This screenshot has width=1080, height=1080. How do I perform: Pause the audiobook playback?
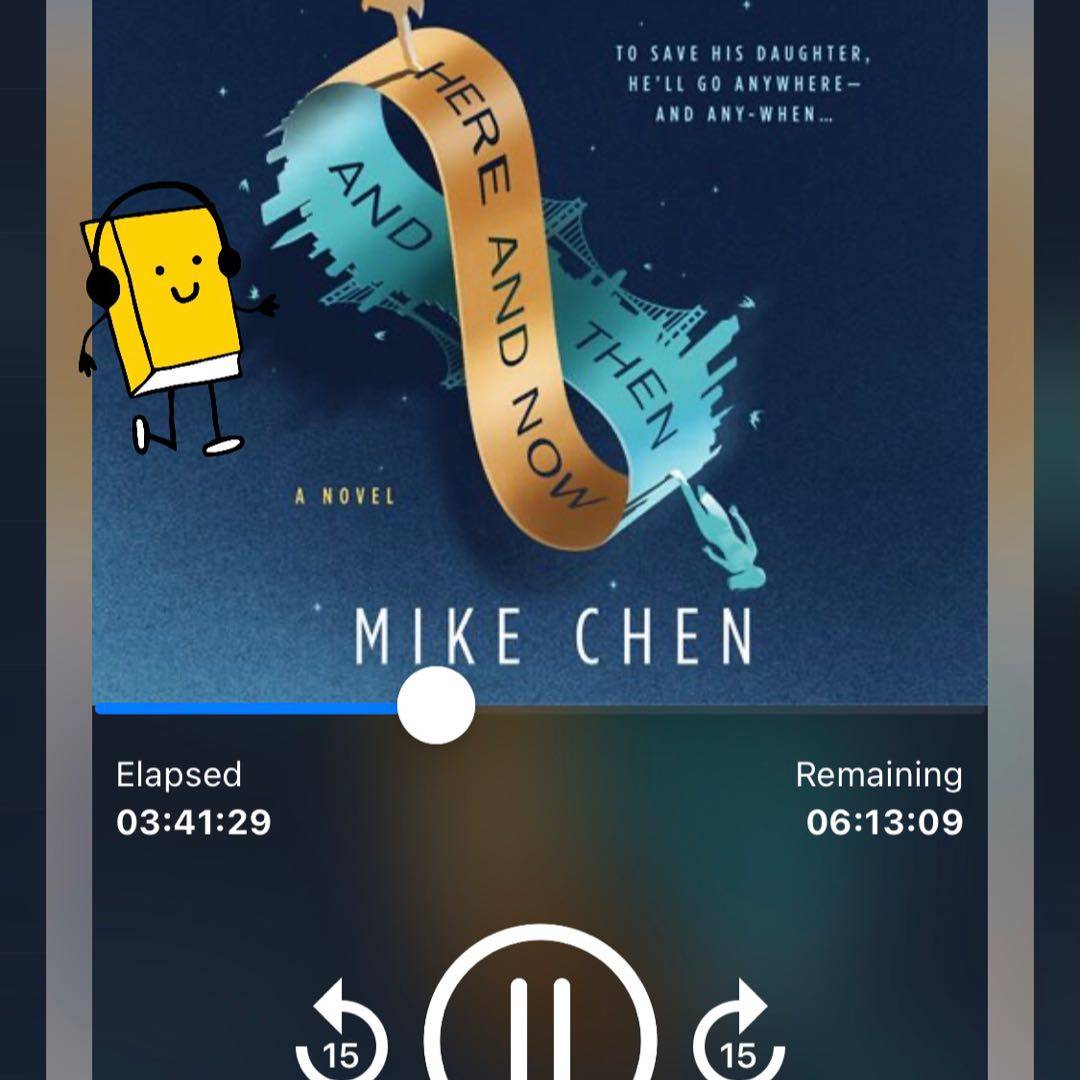tap(540, 1020)
